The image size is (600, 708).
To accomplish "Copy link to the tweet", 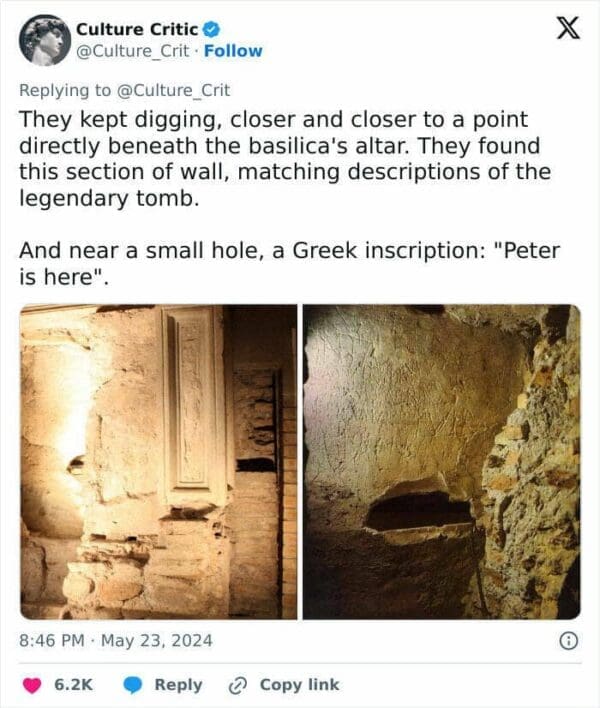I will point(284,685).
